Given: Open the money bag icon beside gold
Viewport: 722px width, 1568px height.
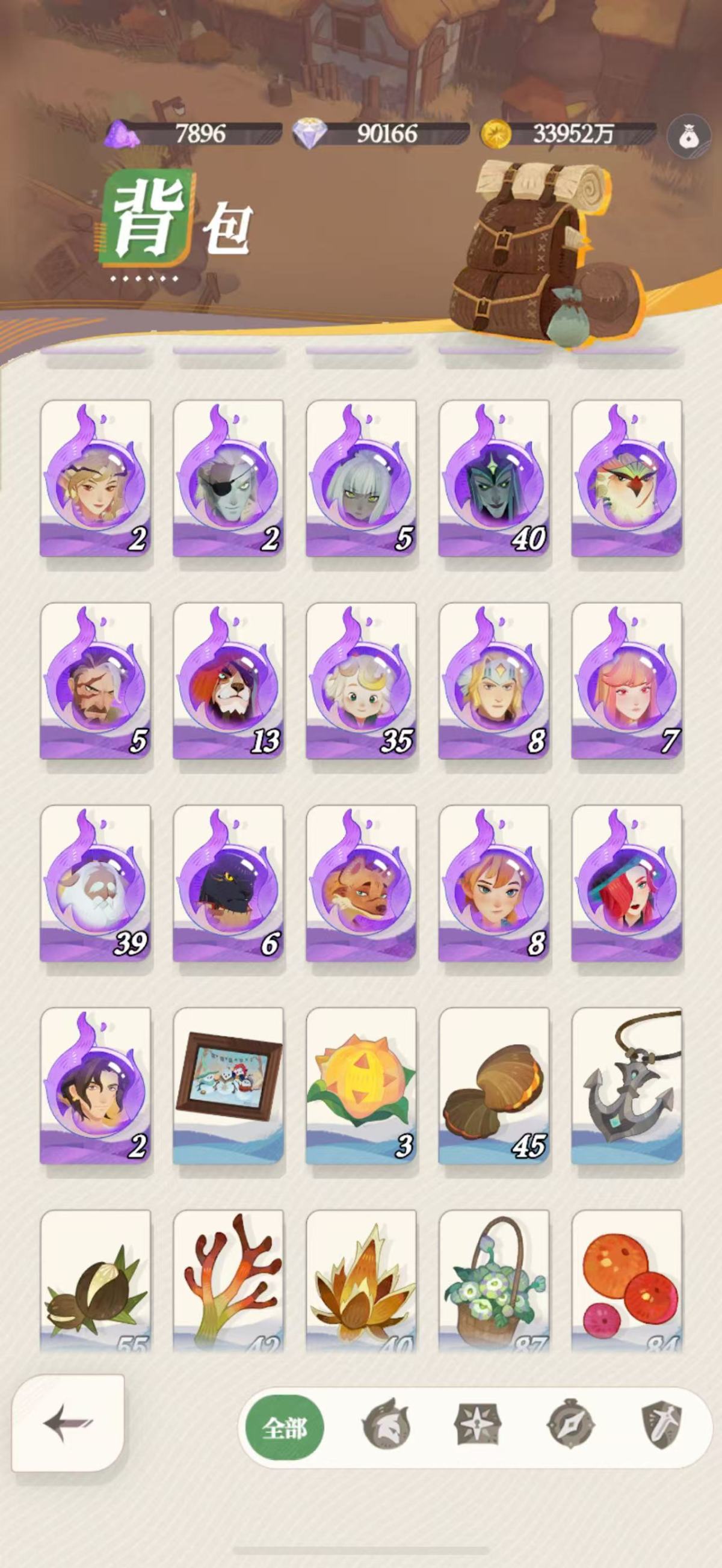Looking at the screenshot, I should 688,135.
